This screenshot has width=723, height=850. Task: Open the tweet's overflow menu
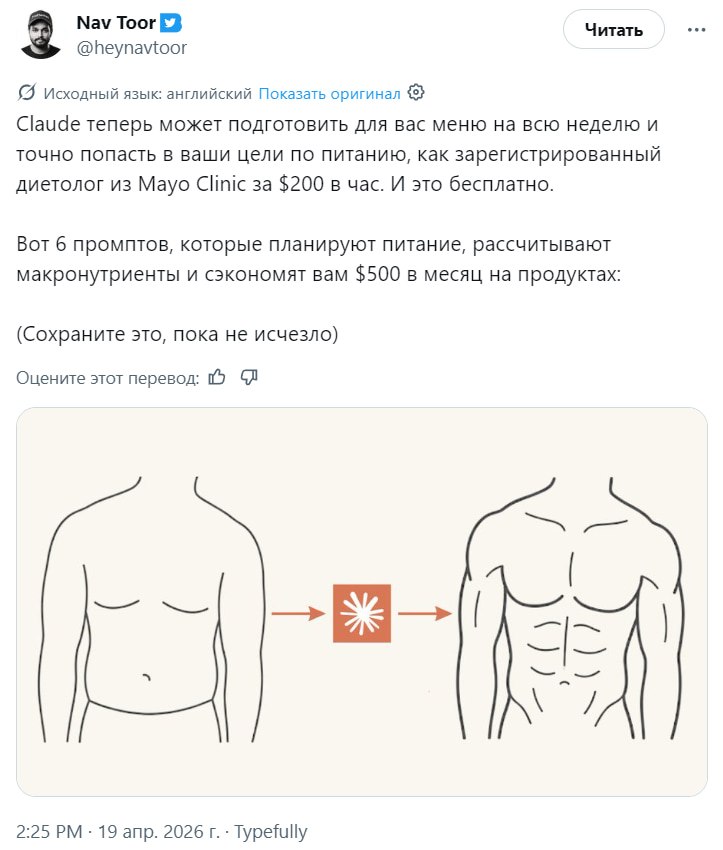coord(696,30)
